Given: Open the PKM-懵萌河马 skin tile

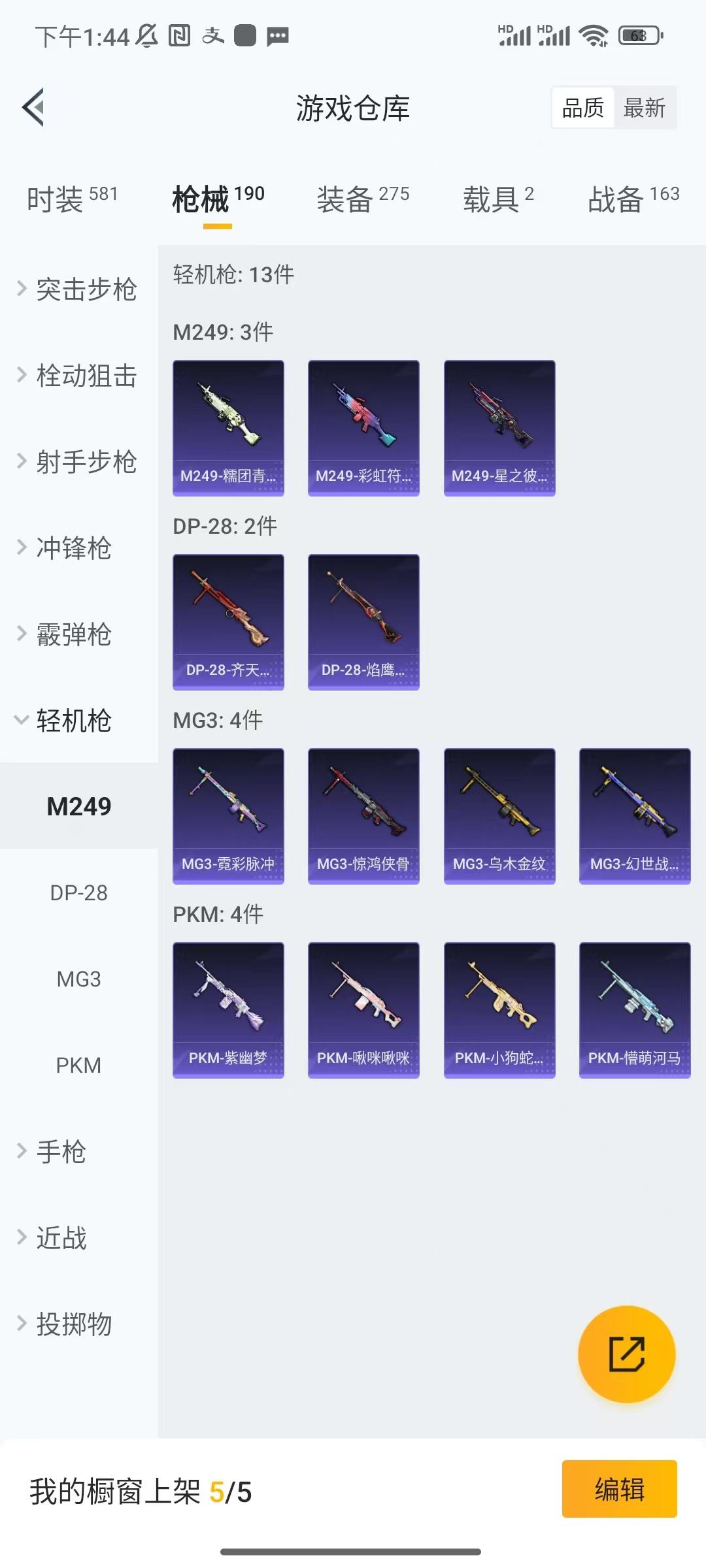Looking at the screenshot, I should tap(635, 1010).
